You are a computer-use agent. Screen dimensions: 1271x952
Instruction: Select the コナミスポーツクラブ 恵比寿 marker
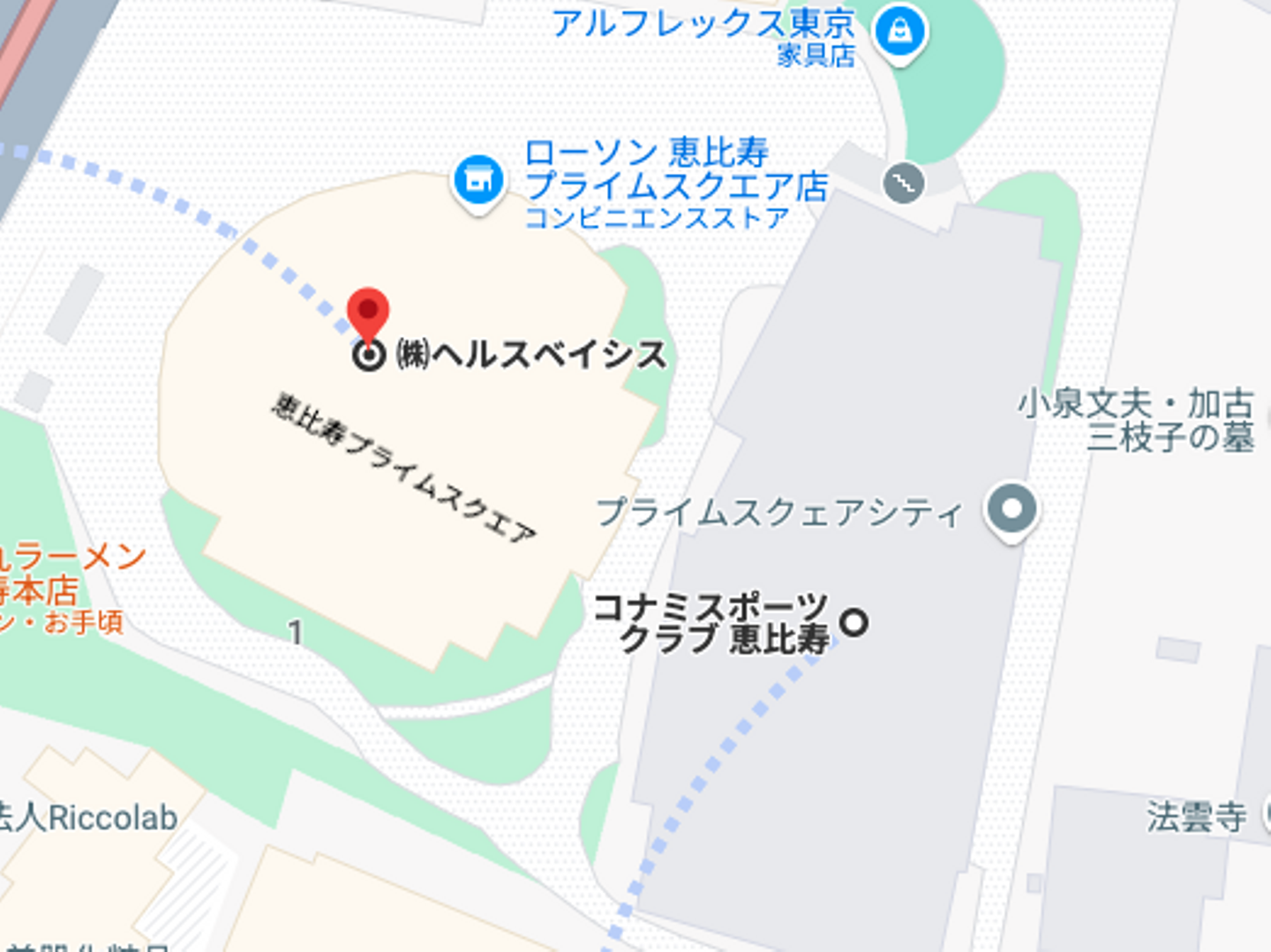854,622
